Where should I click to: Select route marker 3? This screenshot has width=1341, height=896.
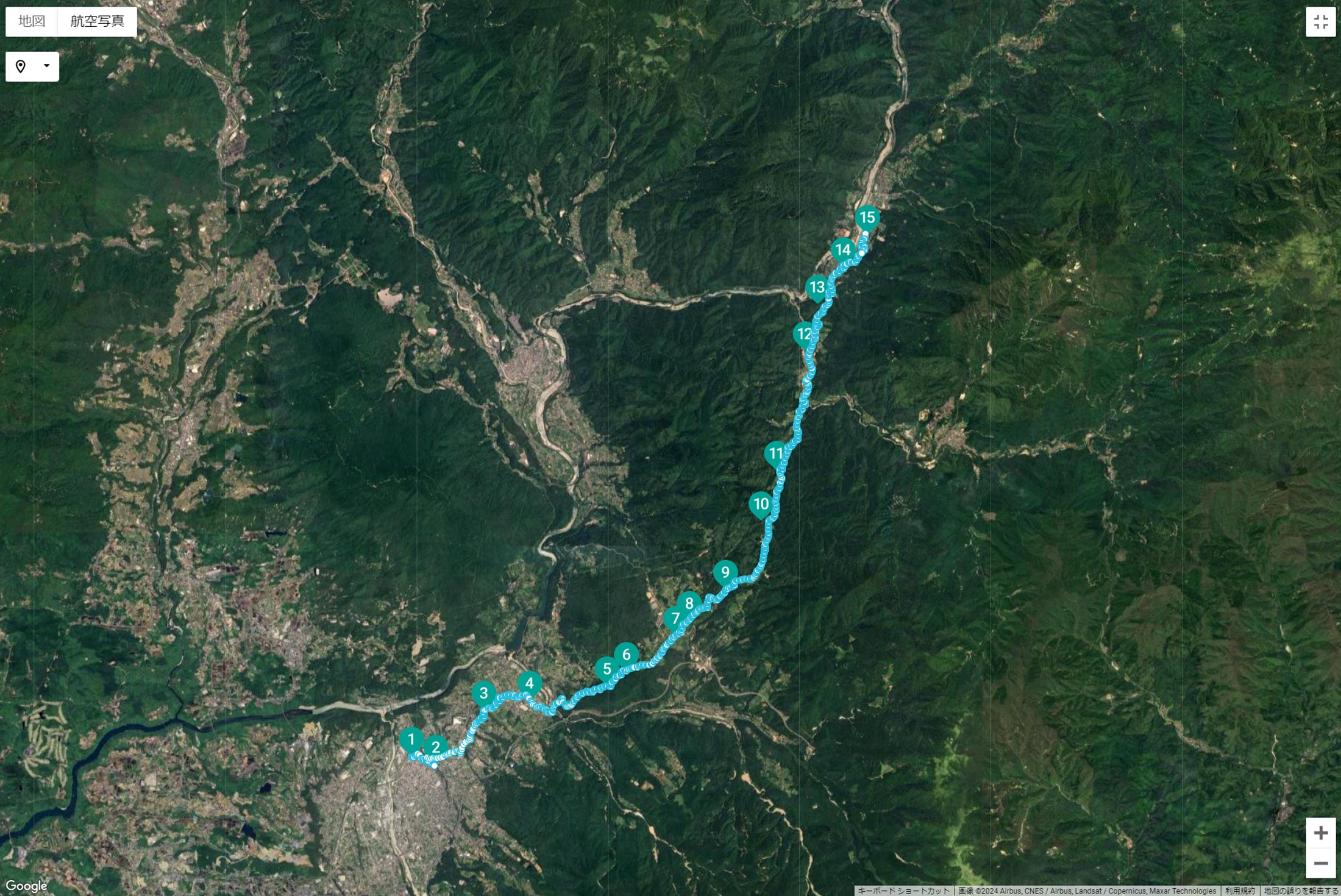[x=483, y=693]
